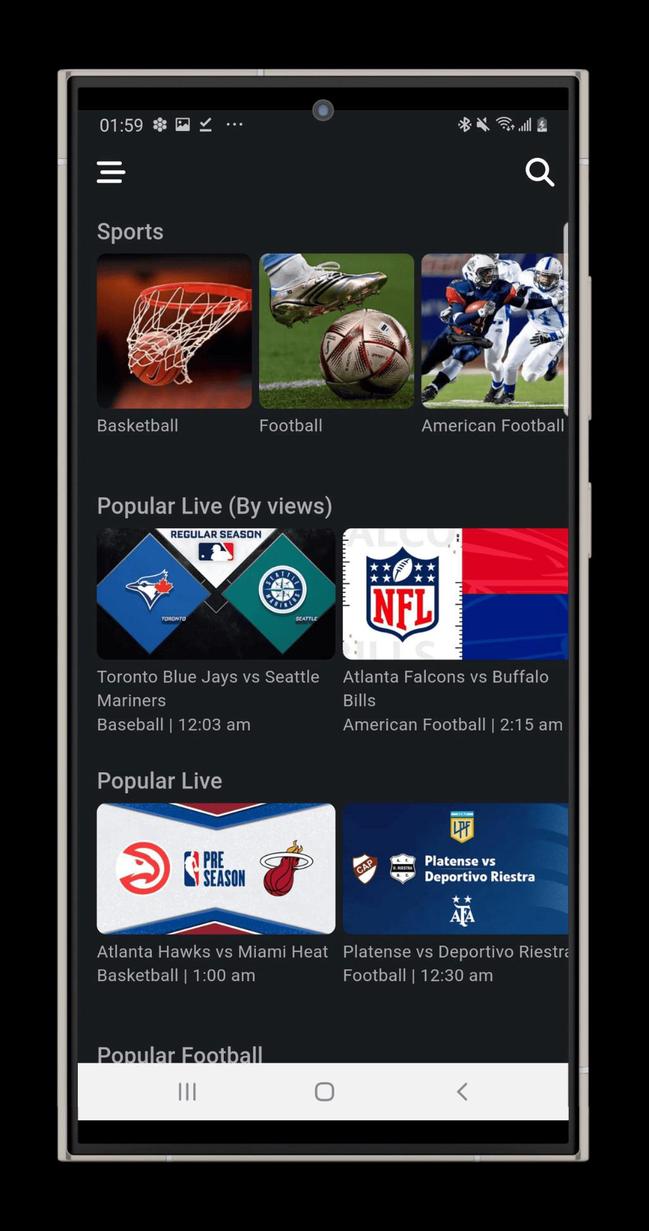Tap the system back button

point(462,1091)
